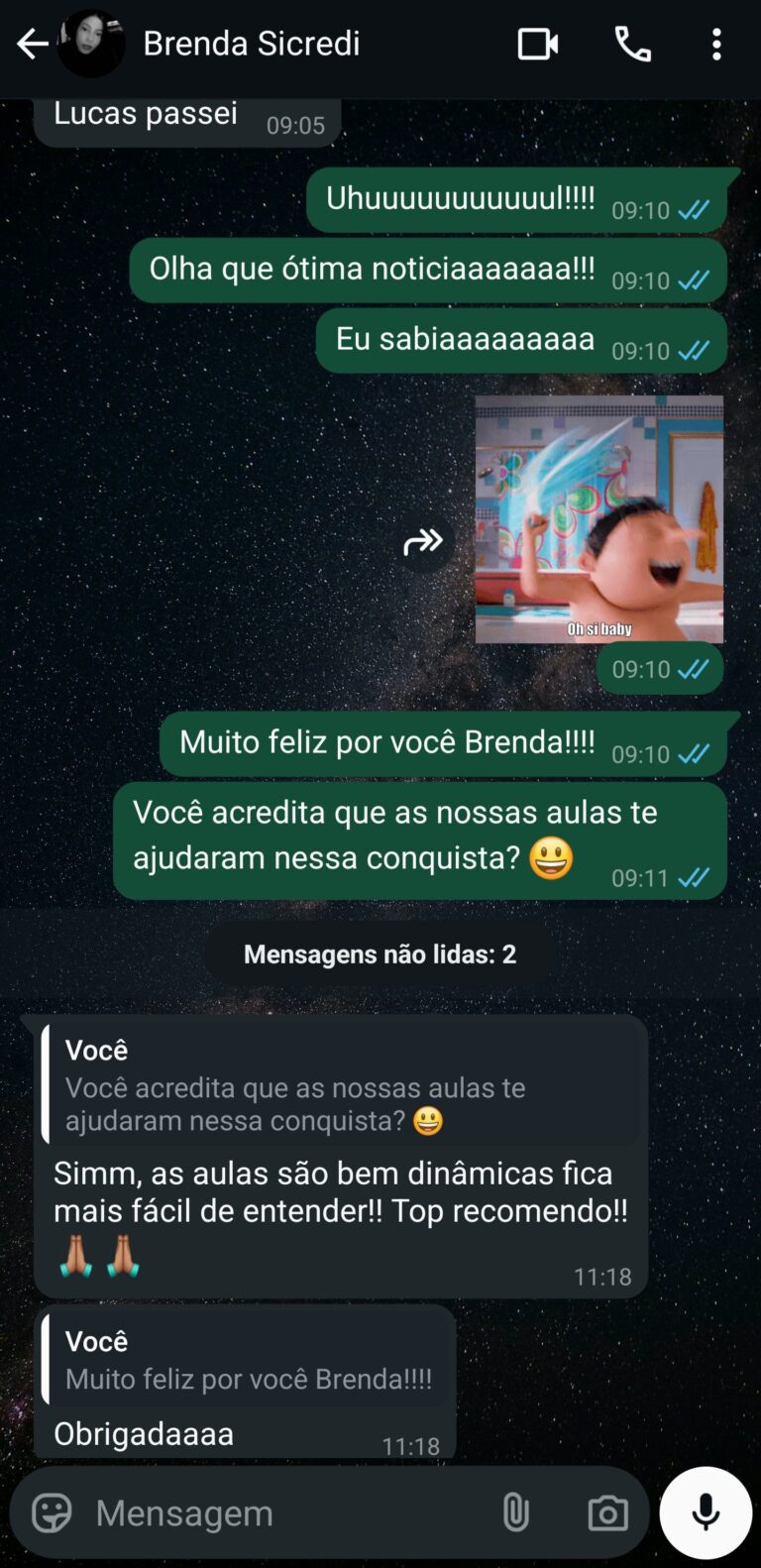Open the three-dot overflow menu
The width and height of the screenshot is (761, 1568).
tap(716, 44)
